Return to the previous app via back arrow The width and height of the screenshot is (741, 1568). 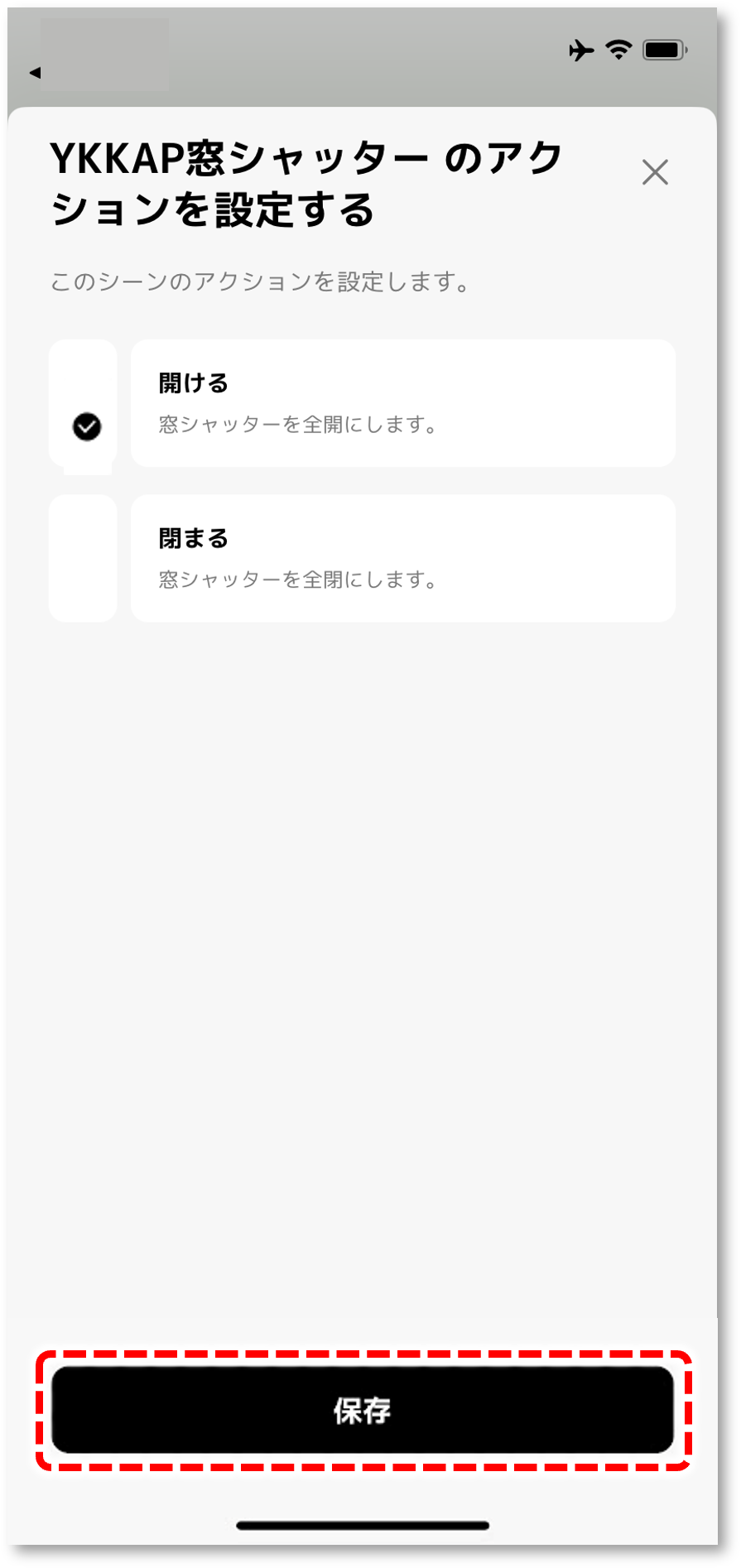(35, 73)
